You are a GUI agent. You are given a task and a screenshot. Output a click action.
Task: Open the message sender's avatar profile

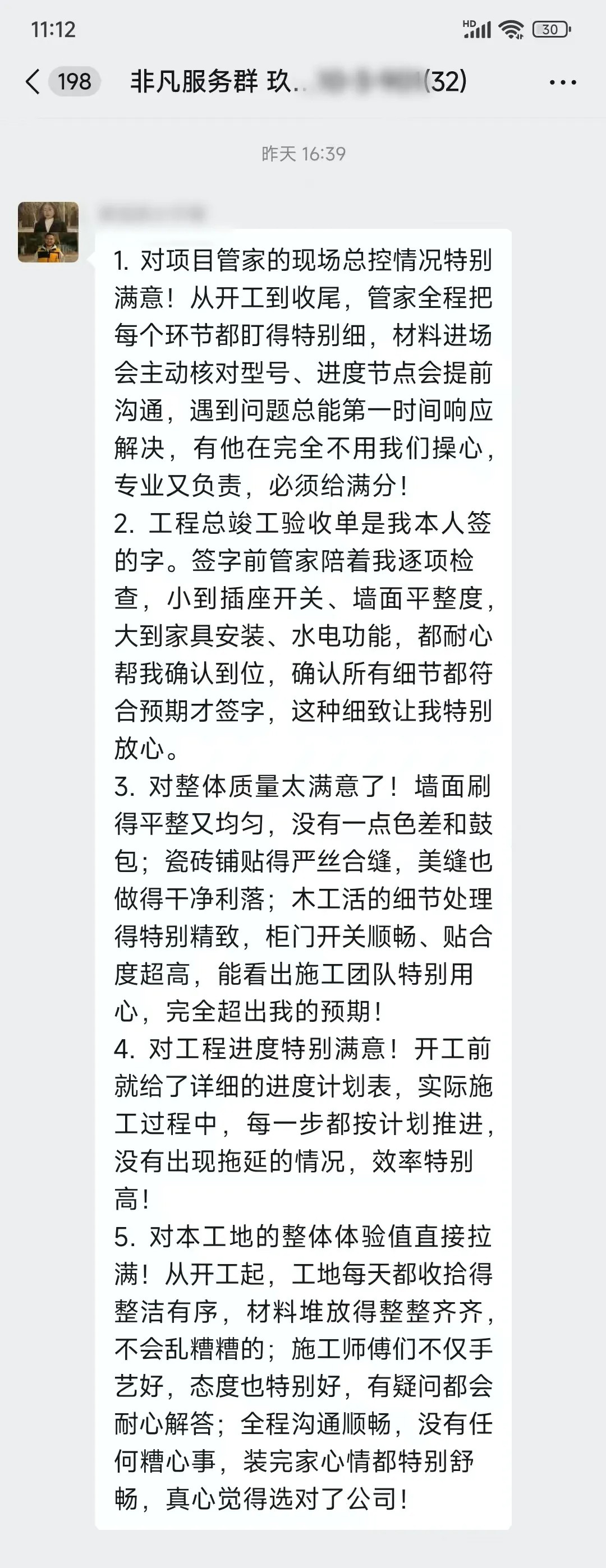(49, 232)
